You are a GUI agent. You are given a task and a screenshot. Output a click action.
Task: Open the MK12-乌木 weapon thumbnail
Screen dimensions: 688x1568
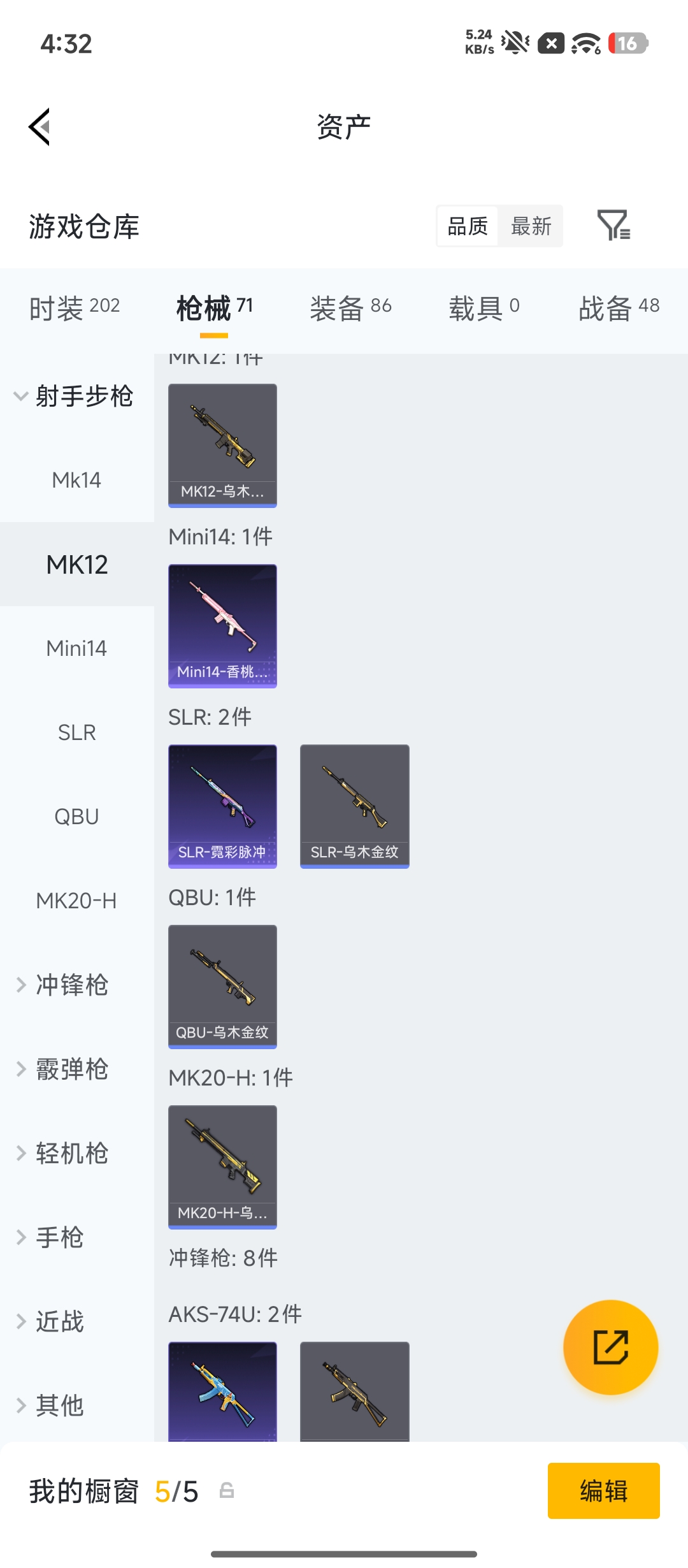[222, 445]
